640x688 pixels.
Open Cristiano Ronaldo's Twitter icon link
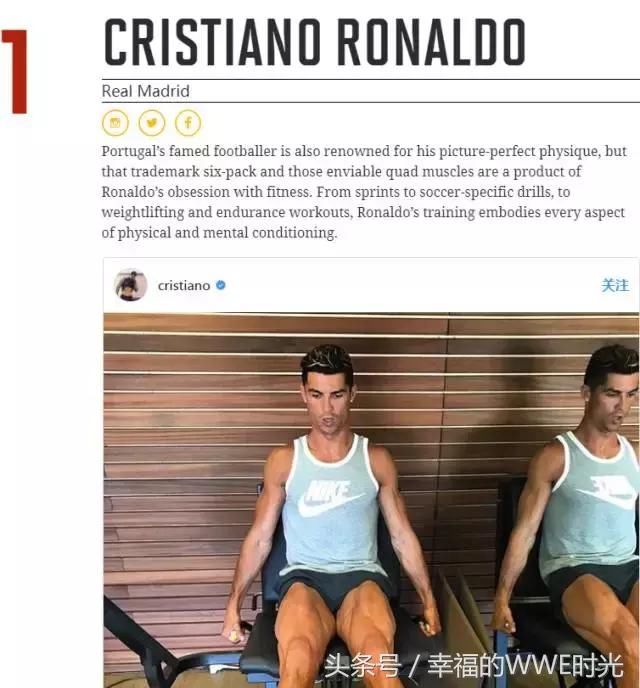152,123
